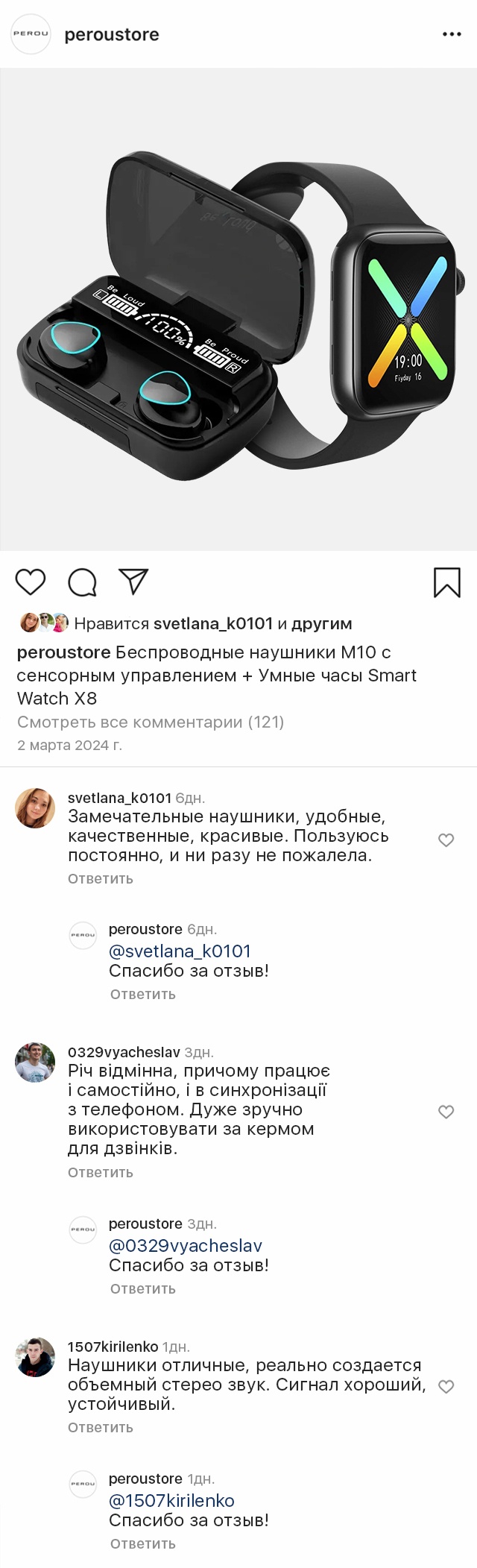Open the three-dot overflow menu

click(452, 34)
